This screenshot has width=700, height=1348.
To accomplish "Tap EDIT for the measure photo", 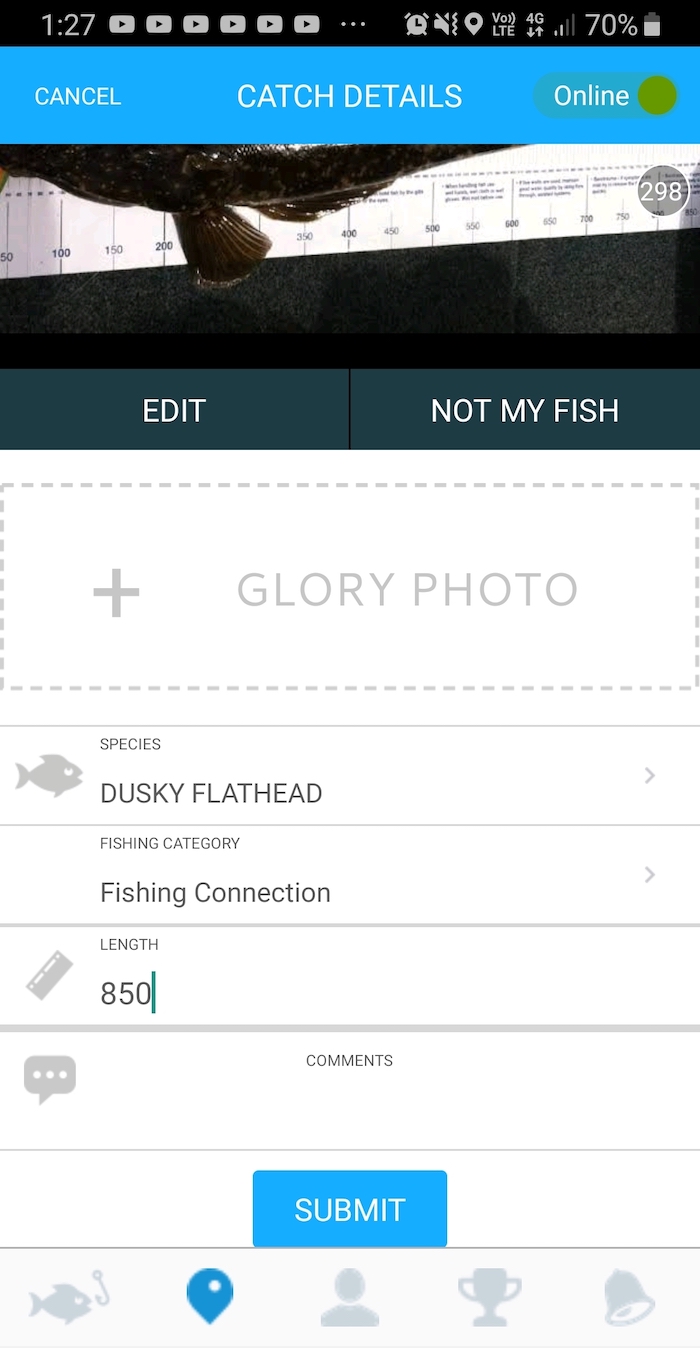I will pos(174,410).
